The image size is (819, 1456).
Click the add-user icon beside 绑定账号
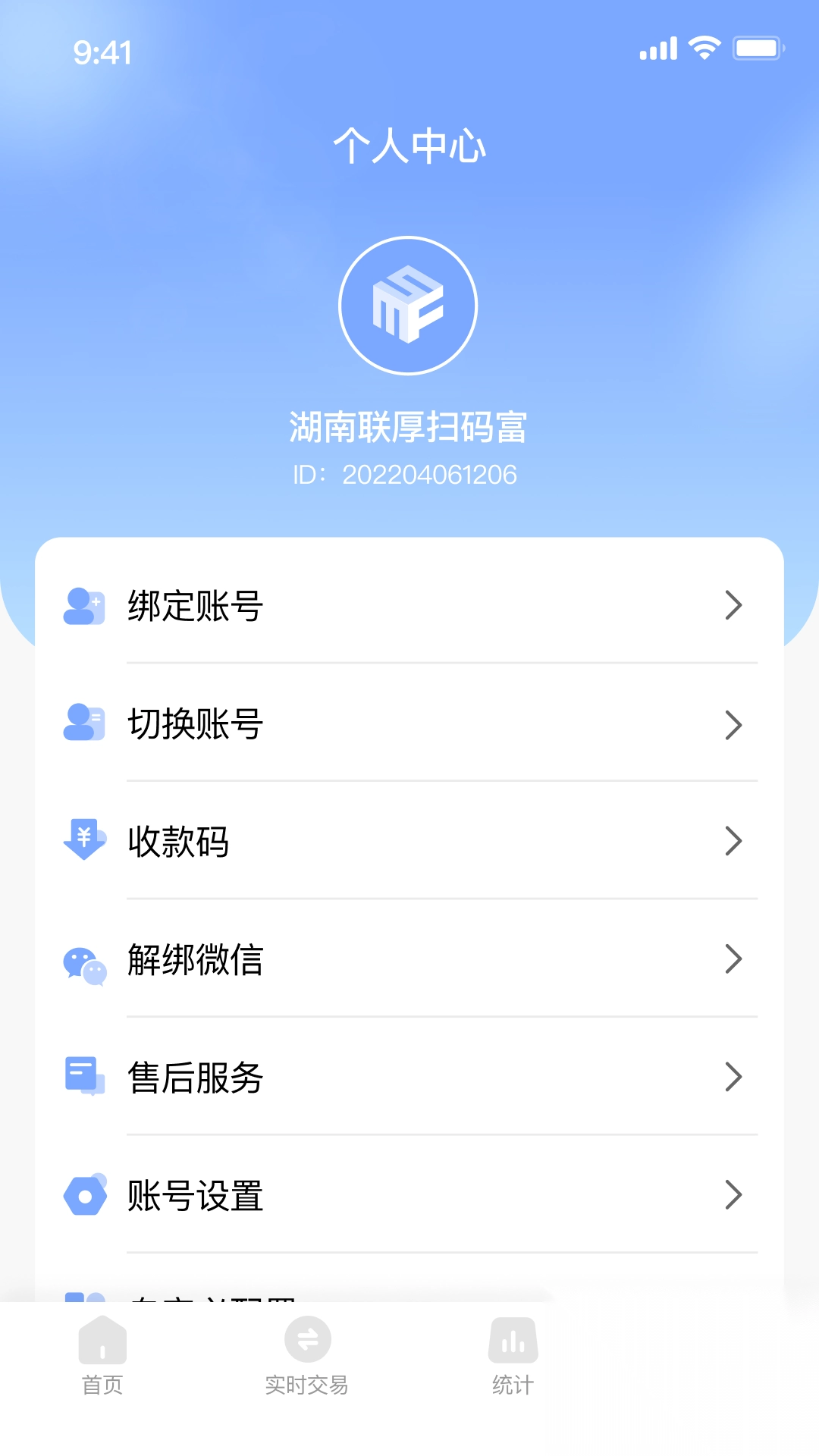85,605
